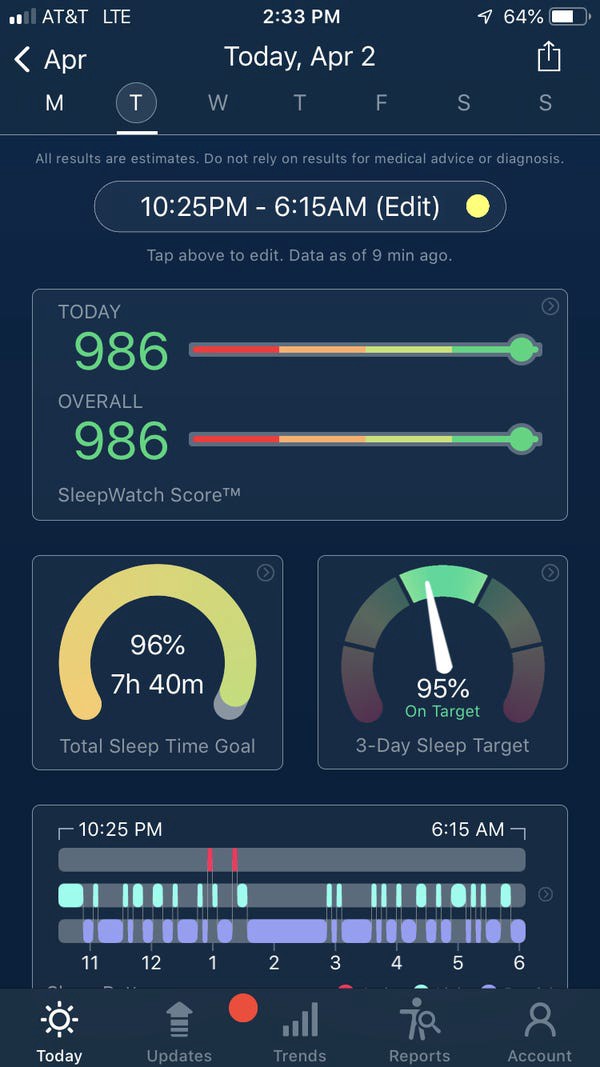The width and height of the screenshot is (600, 1067).
Task: Open the SleepWatch Score card details
Action: click(x=549, y=307)
